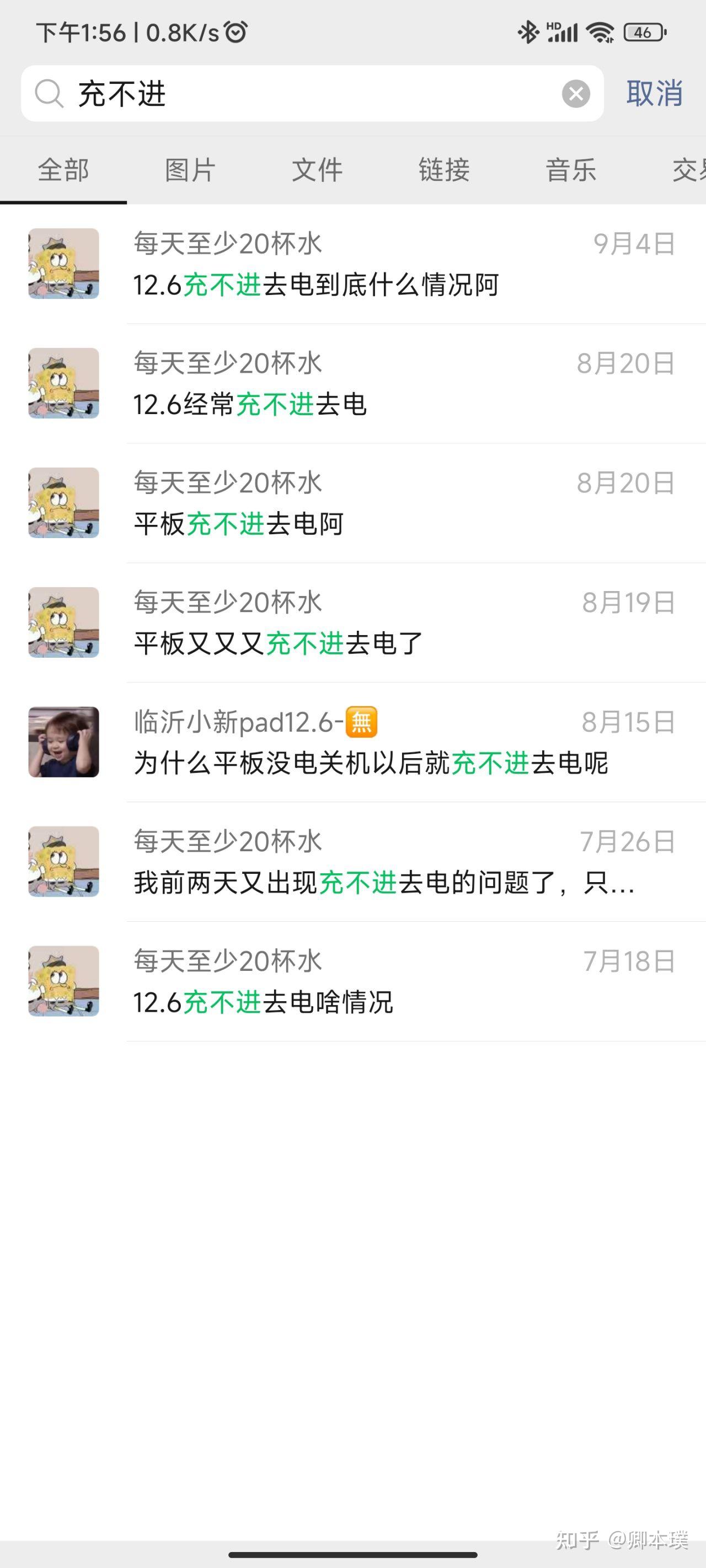Tap 取消 to cancel the search
Image resolution: width=706 pixels, height=1568 pixels.
654,94
